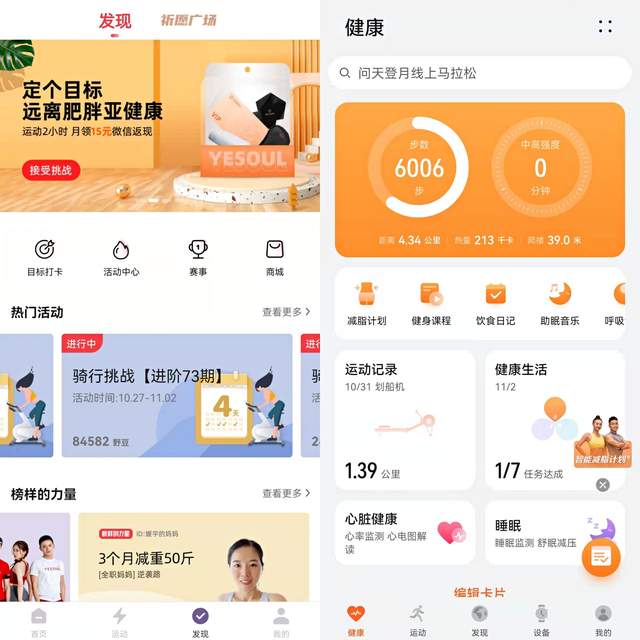The height and width of the screenshot is (640, 640).
Task: Open the 运动记录 card
Action: click(404, 419)
